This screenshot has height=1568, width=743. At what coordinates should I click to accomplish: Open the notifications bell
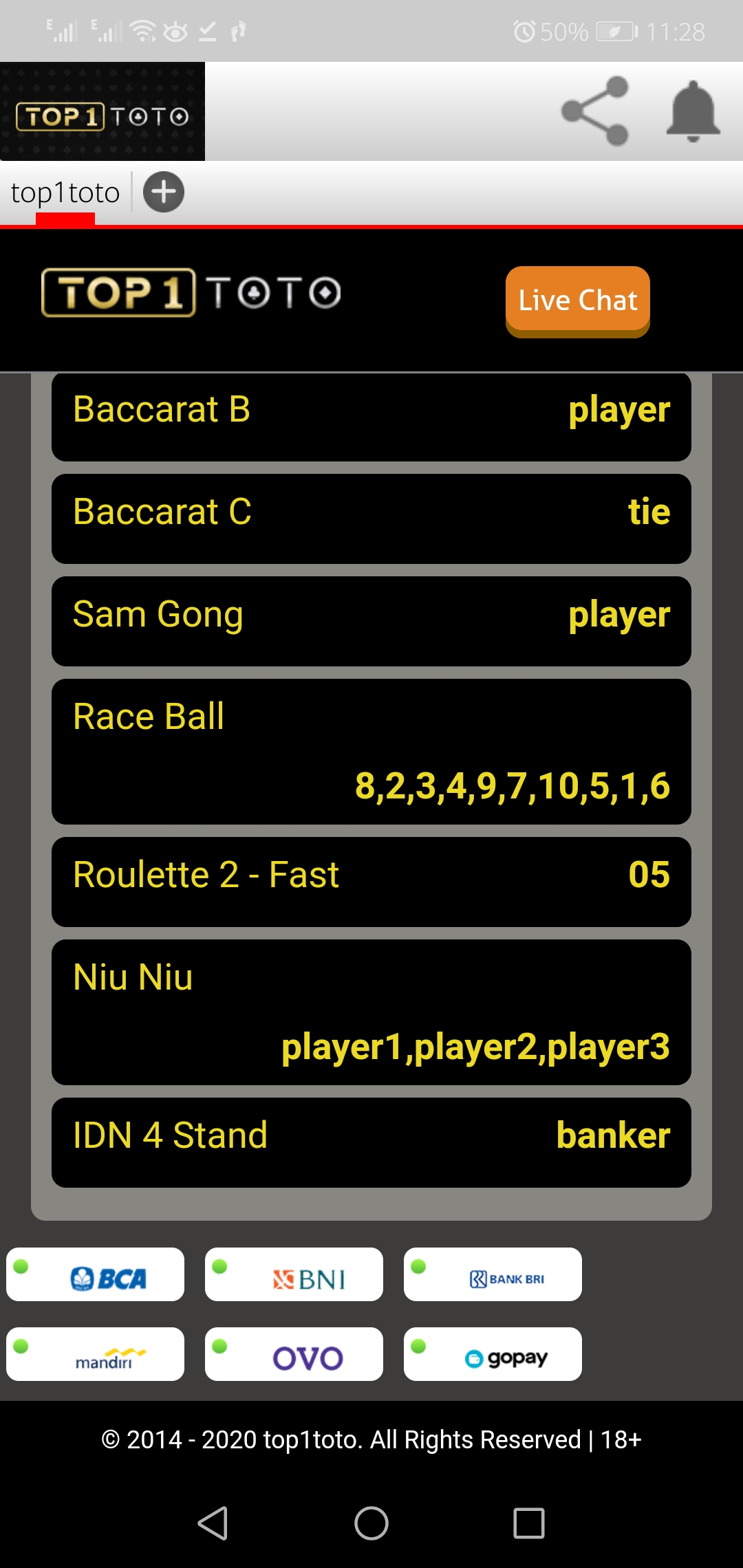[693, 111]
